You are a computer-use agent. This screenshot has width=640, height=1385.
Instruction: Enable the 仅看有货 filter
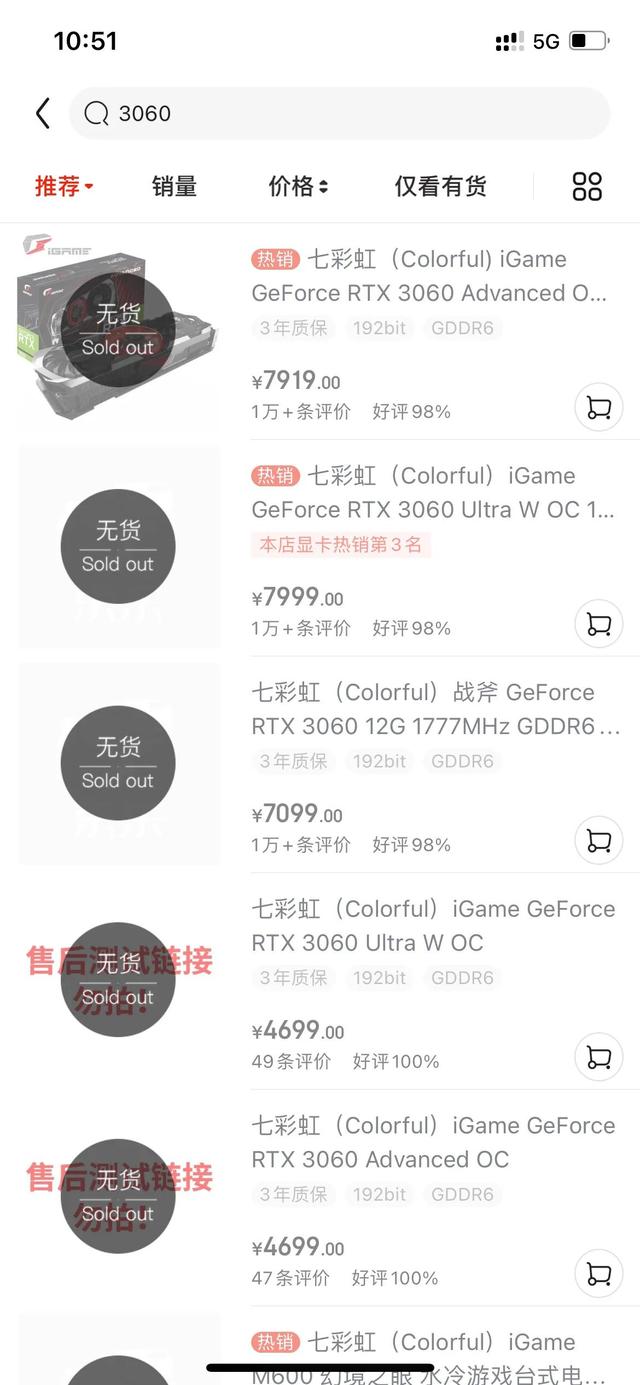tap(440, 186)
